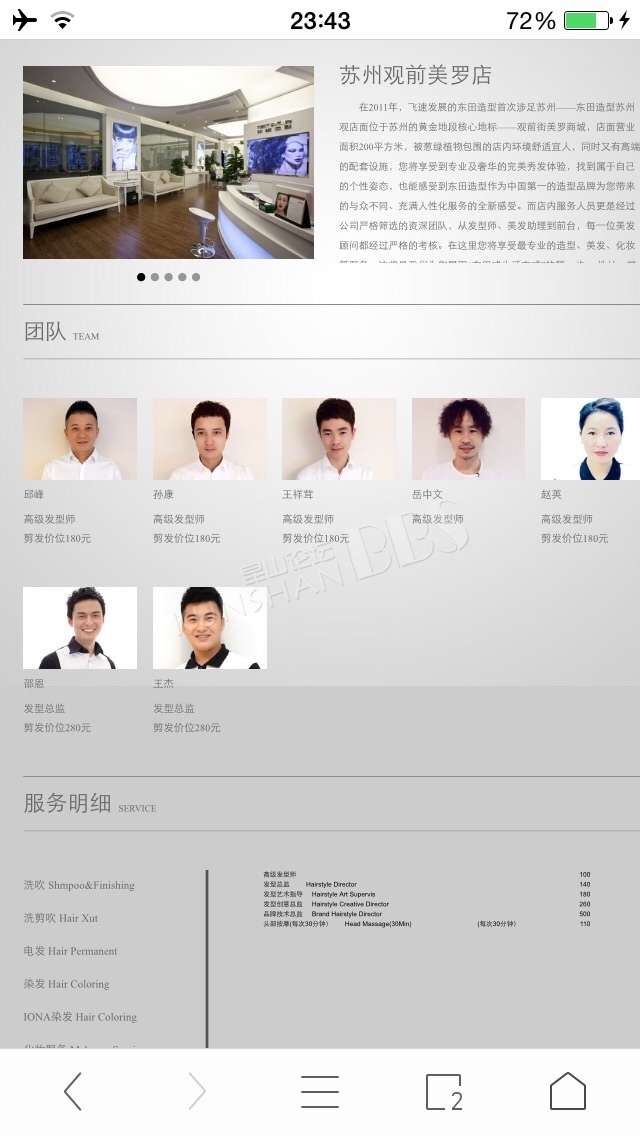Open the tabs switcher showing 2
The width and height of the screenshot is (640, 1136).
click(x=444, y=1091)
